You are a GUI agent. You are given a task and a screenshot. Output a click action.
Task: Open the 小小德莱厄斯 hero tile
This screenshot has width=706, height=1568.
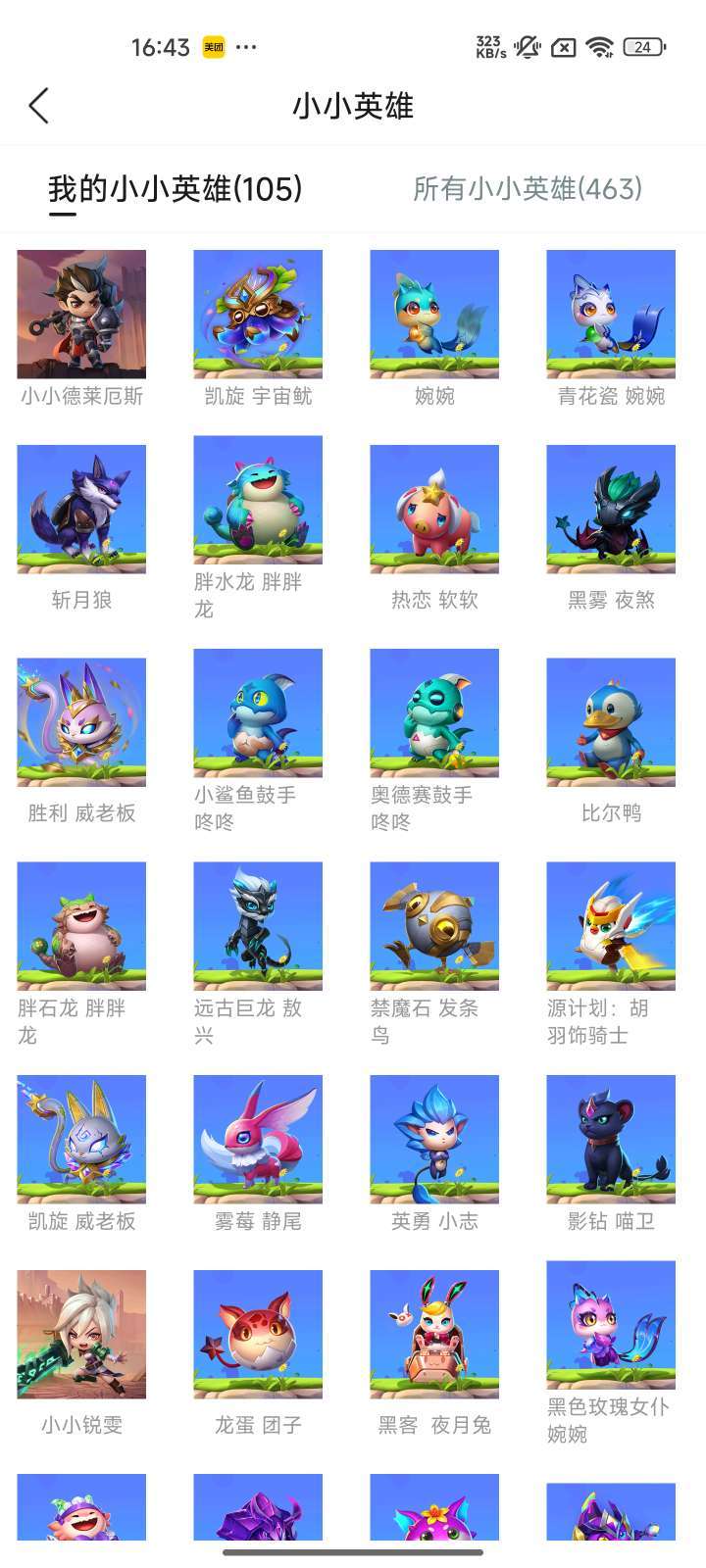pos(81,328)
